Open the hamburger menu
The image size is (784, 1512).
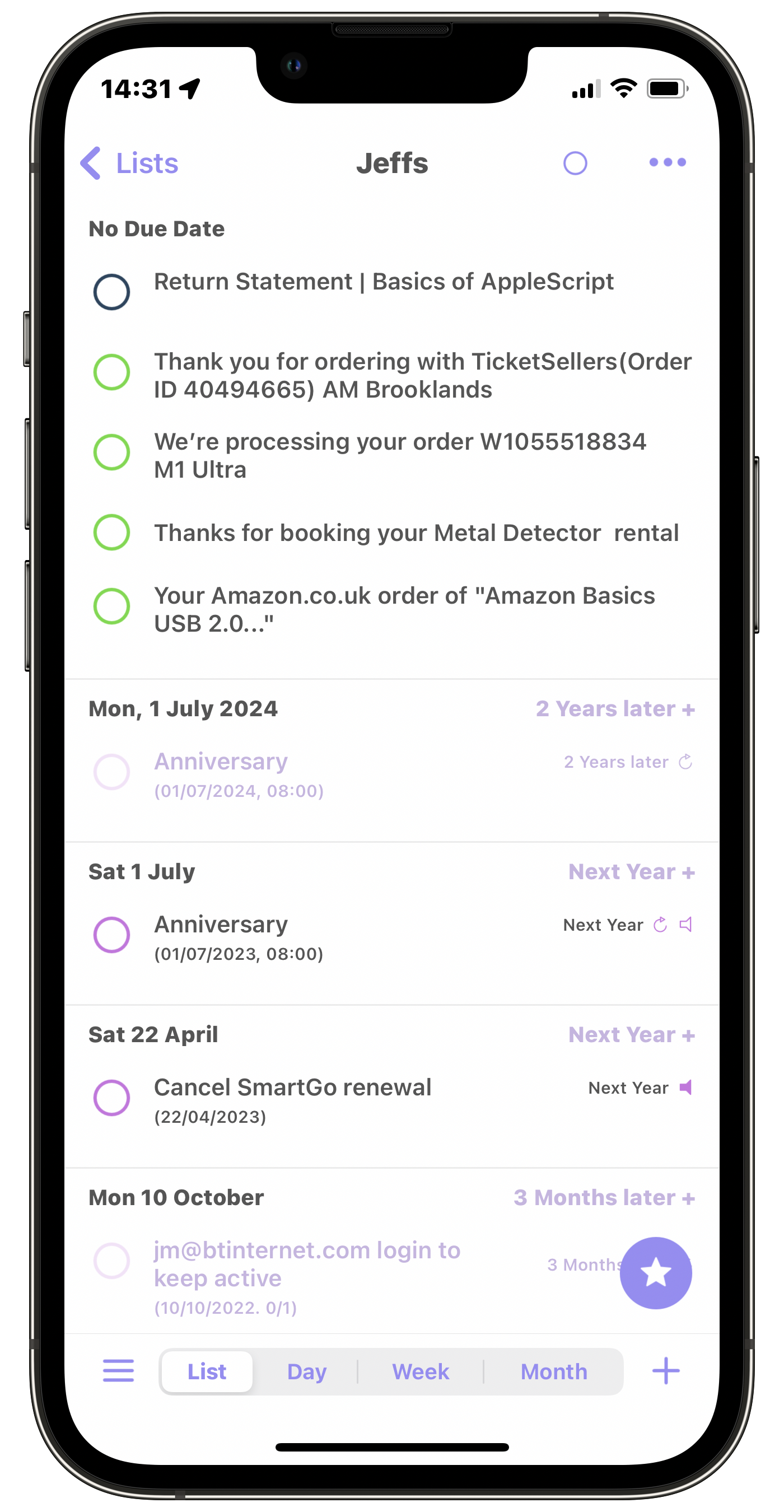(x=119, y=1371)
